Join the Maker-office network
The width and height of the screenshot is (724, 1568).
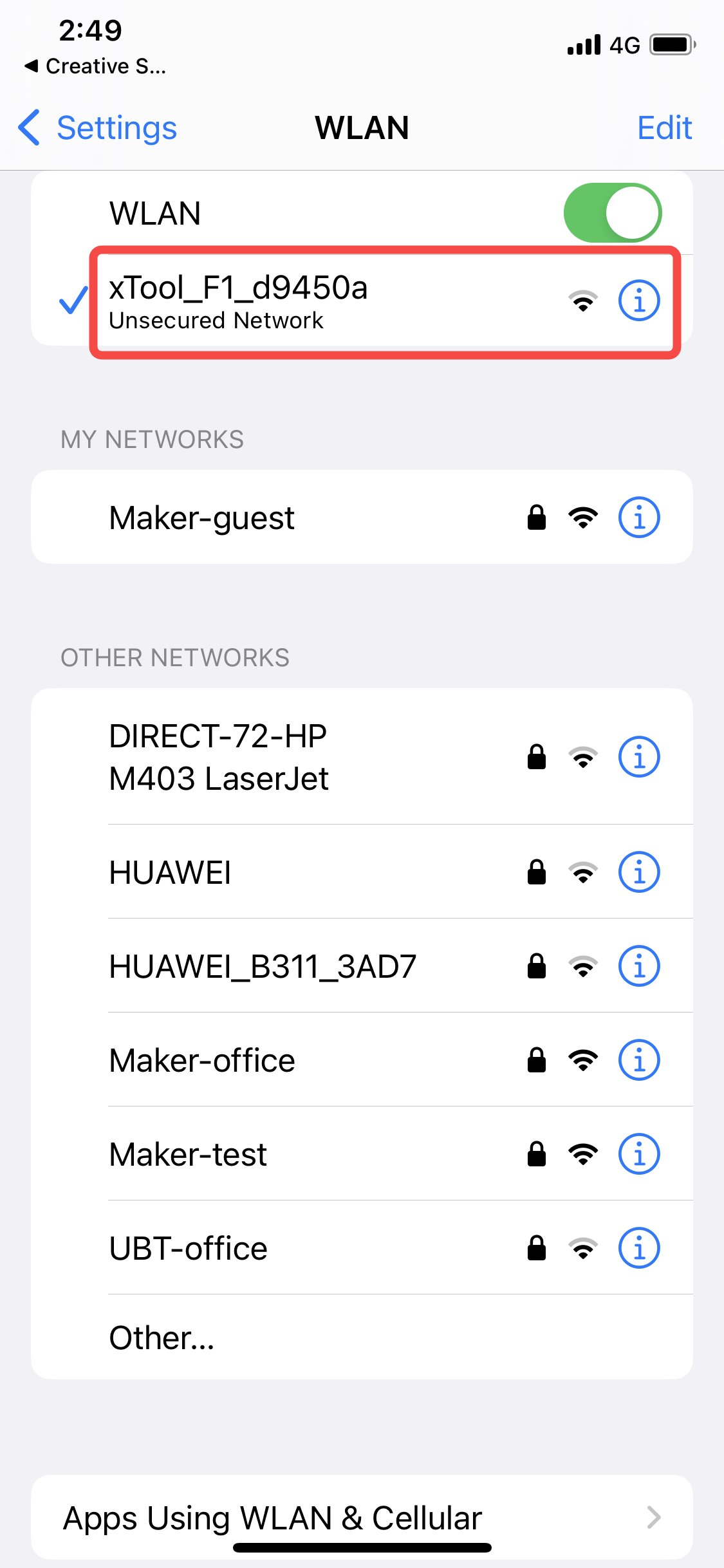[202, 1061]
